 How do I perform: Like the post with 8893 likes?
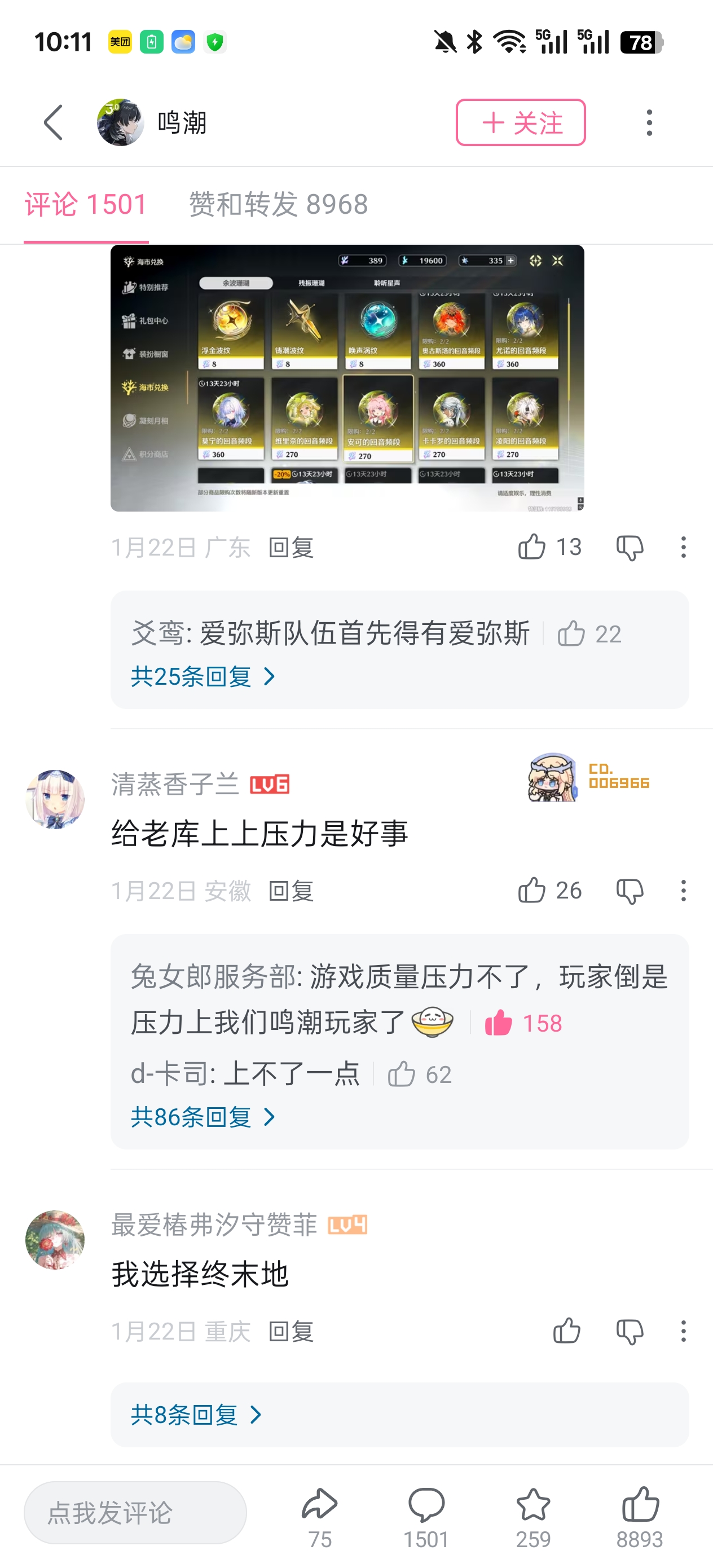(639, 1517)
